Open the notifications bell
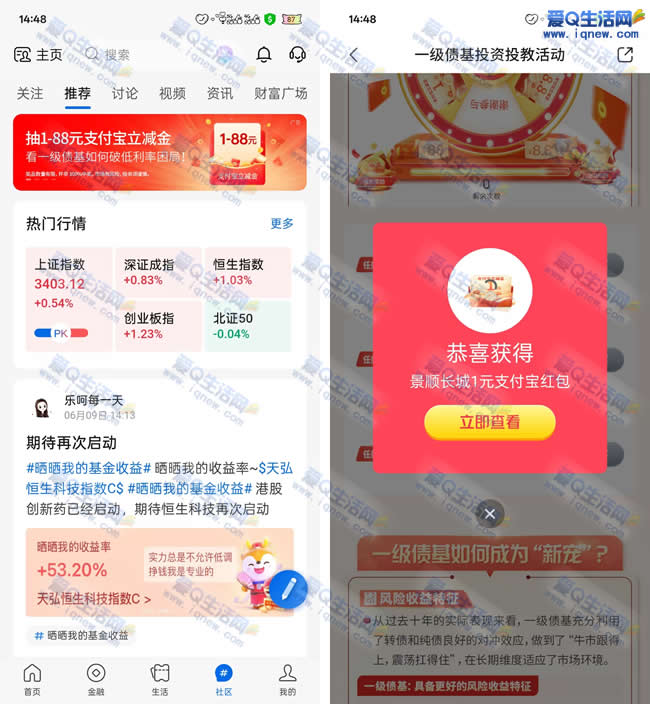This screenshot has height=704, width=650. tap(264, 55)
